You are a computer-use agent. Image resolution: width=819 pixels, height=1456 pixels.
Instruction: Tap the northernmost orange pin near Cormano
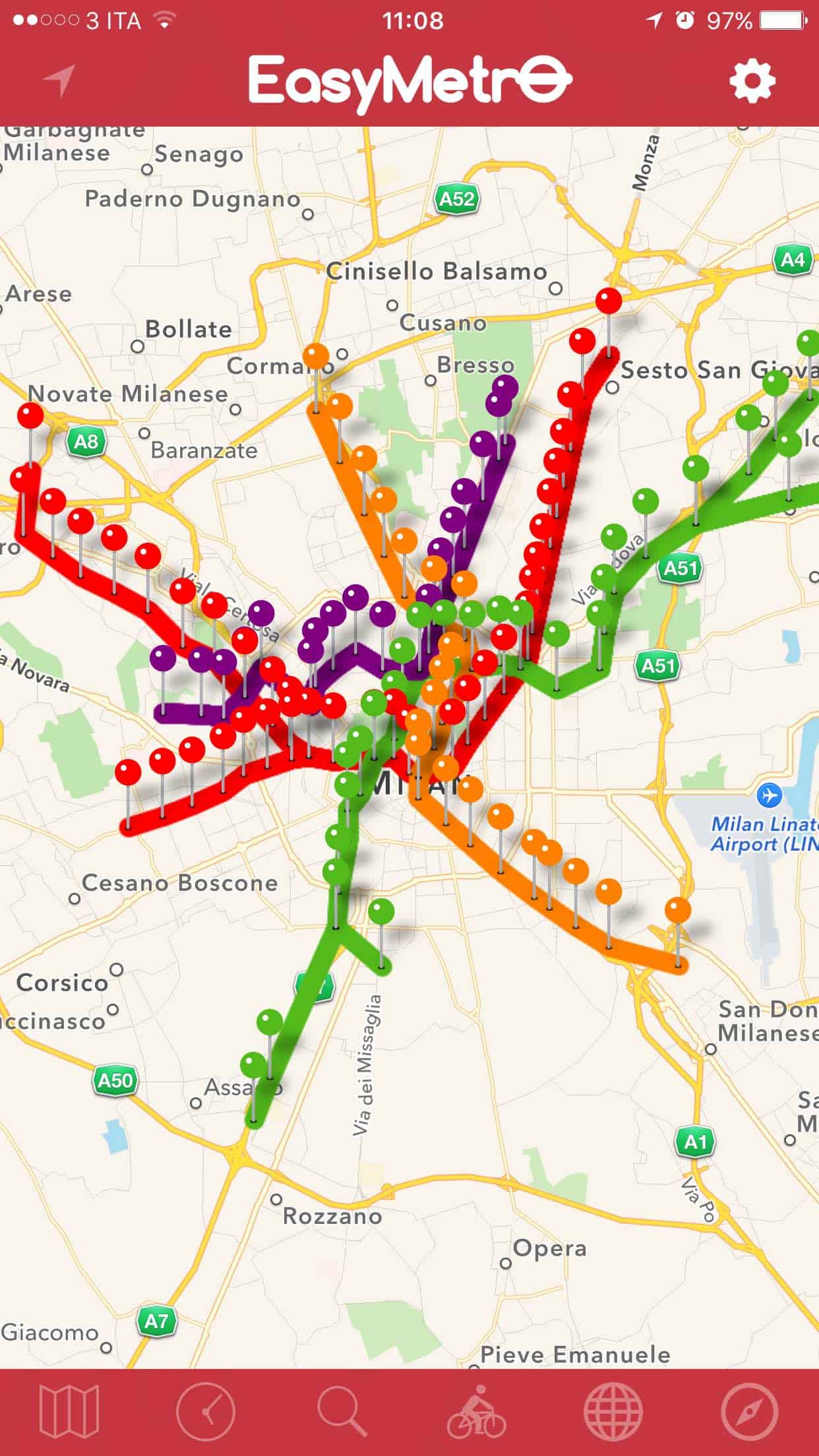click(317, 357)
